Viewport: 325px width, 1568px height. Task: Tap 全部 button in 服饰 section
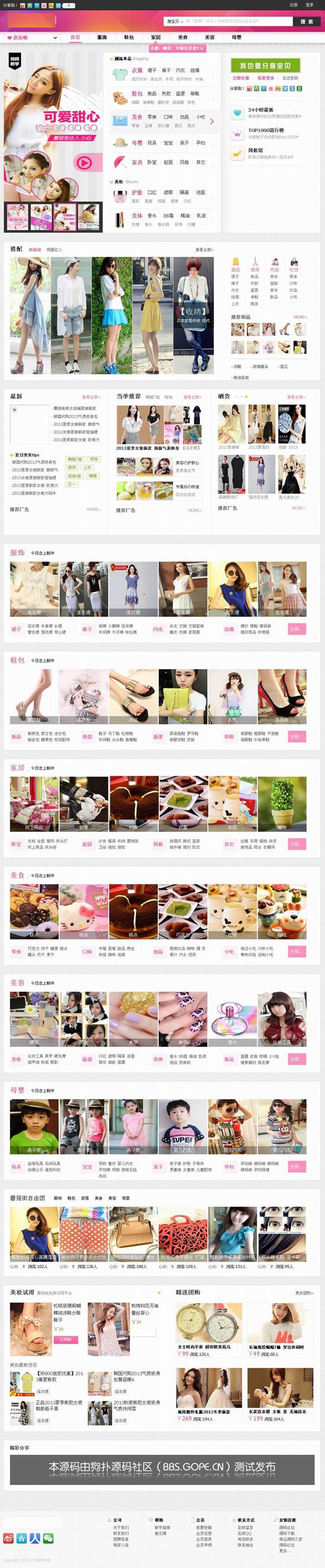[x=296, y=629]
